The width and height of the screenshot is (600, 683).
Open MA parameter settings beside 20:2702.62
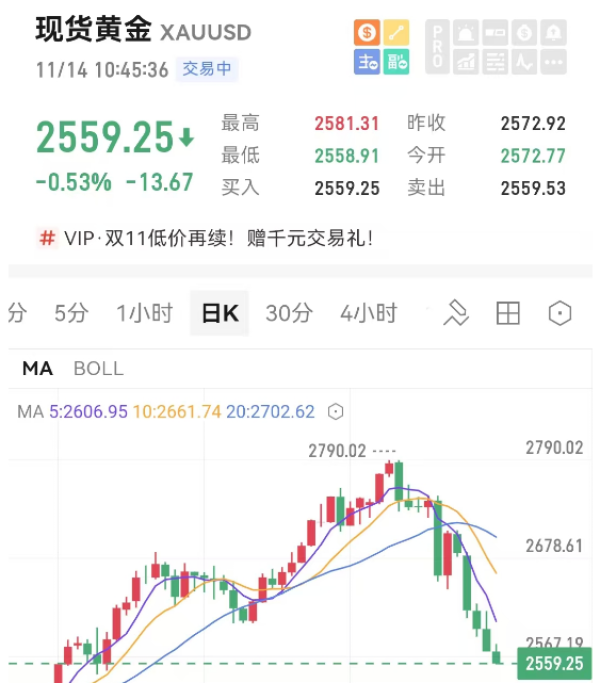[x=336, y=411]
